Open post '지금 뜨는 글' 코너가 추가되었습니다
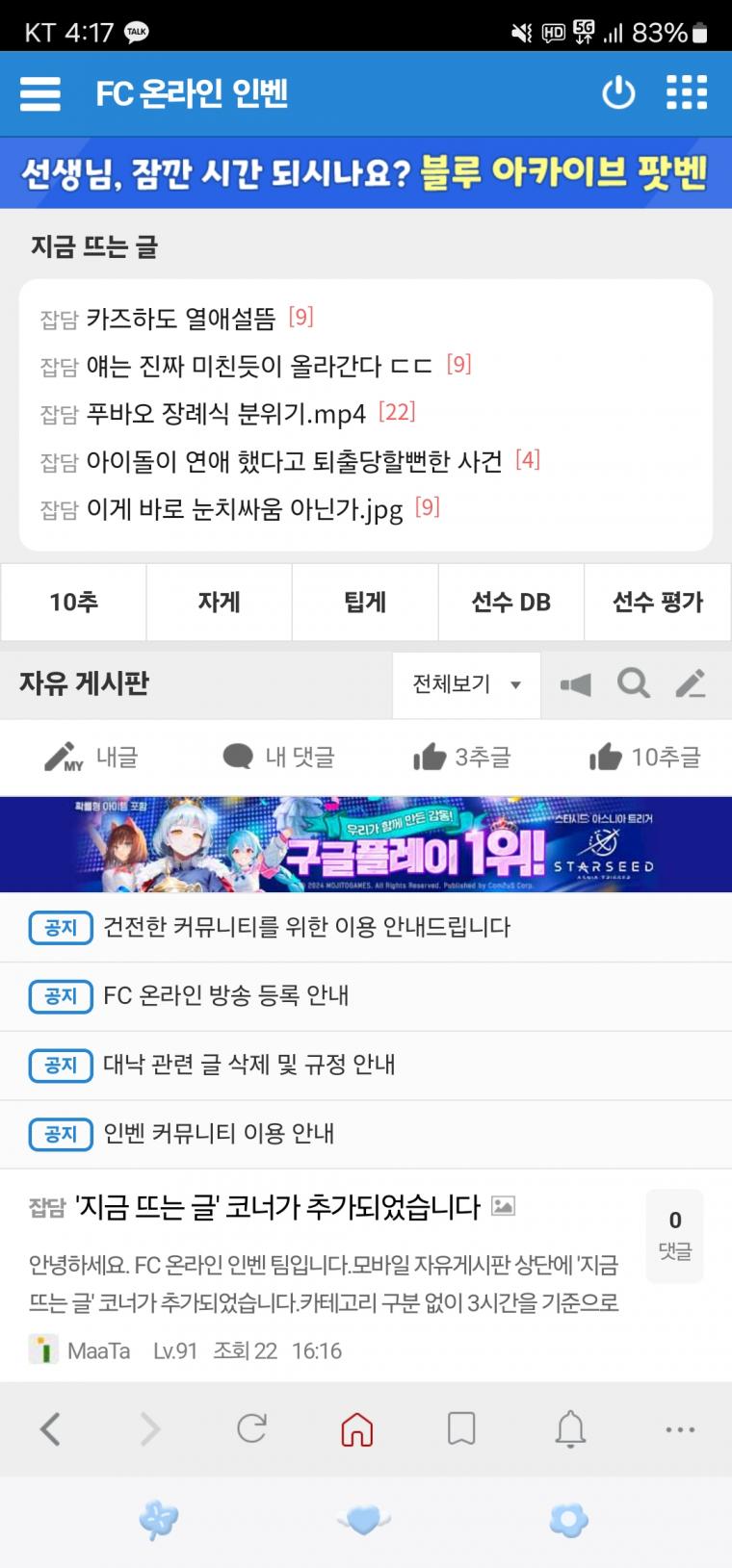The height and width of the screenshot is (1568, 732). pos(277,1206)
